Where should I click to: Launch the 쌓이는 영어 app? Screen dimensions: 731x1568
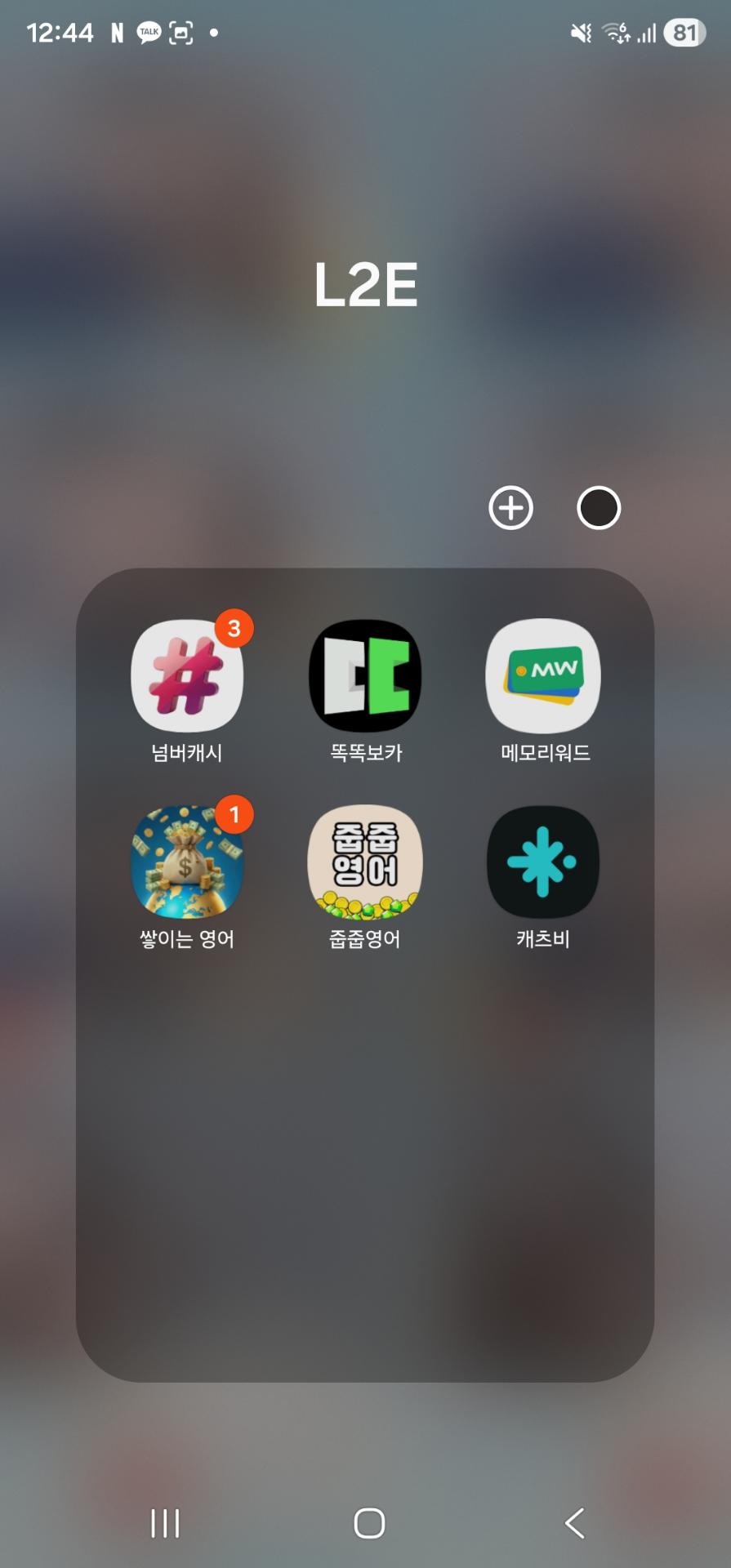click(x=187, y=862)
